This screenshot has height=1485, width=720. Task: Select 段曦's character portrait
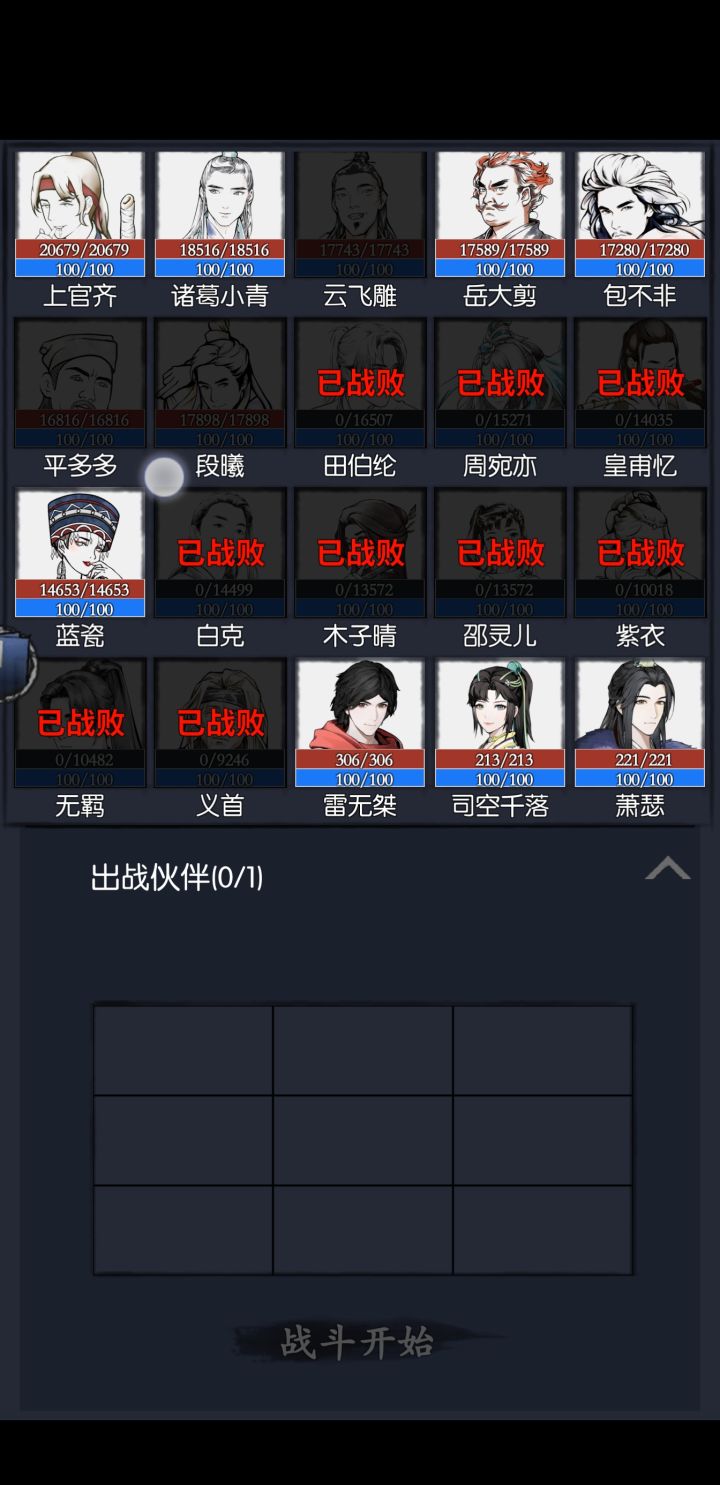point(220,380)
